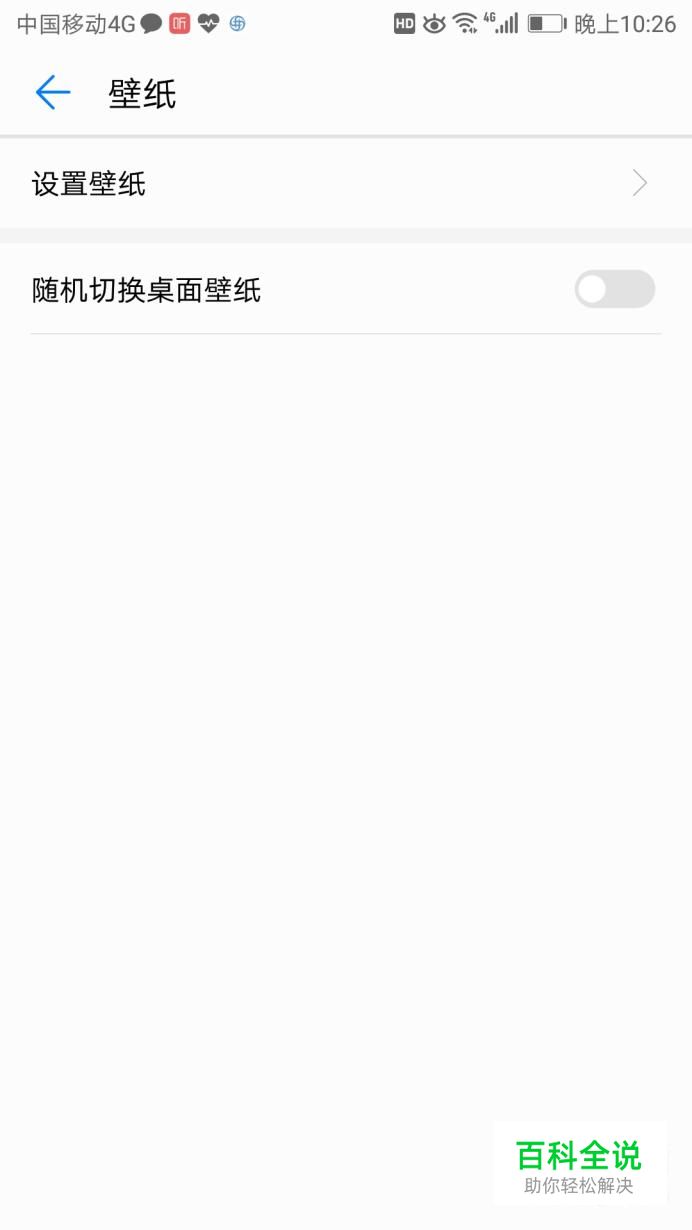Enable 随机切换桌面壁纸 switch
The width and height of the screenshot is (692, 1230).
(614, 290)
